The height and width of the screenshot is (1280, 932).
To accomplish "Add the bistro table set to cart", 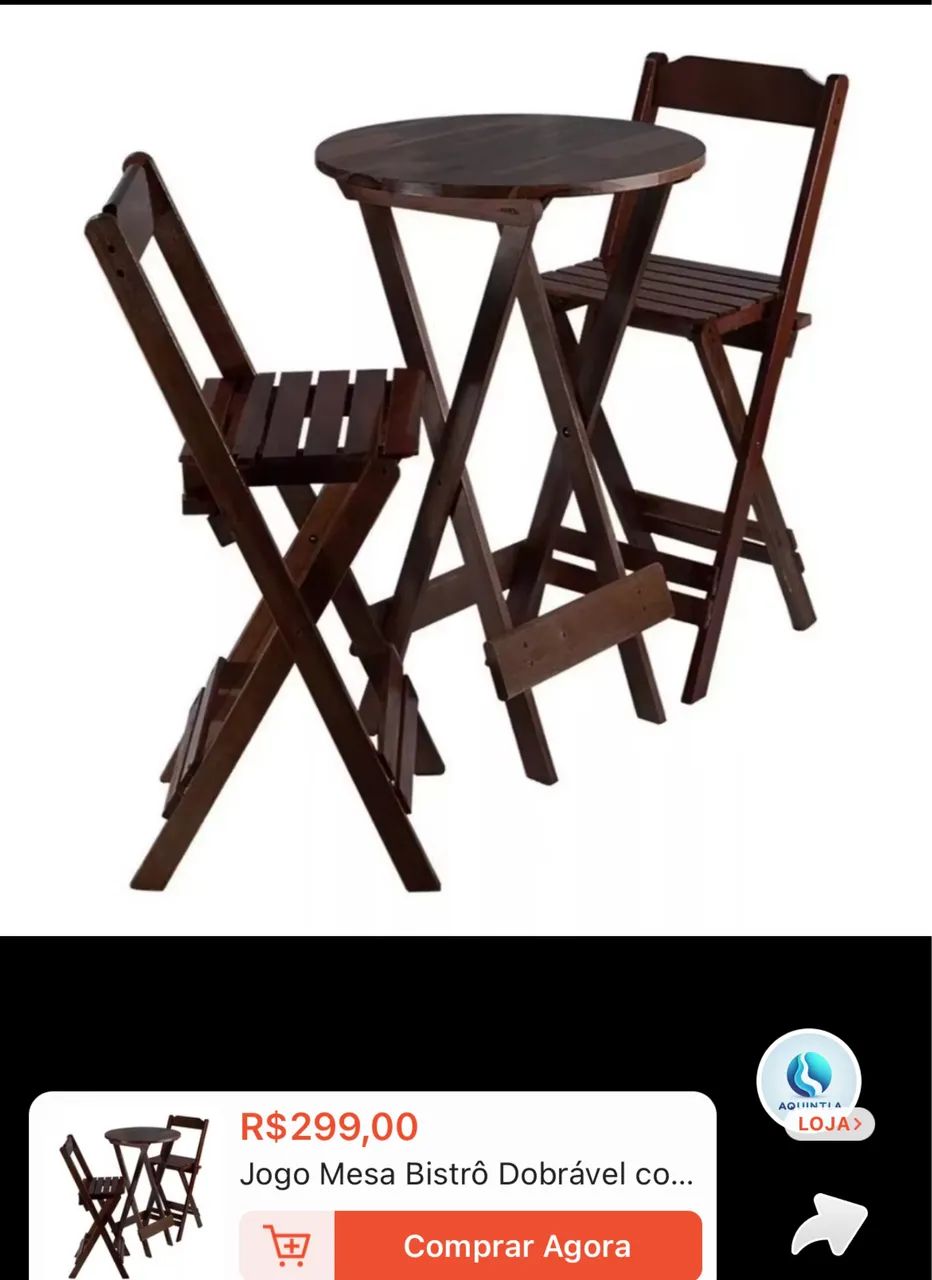I will tap(287, 1246).
